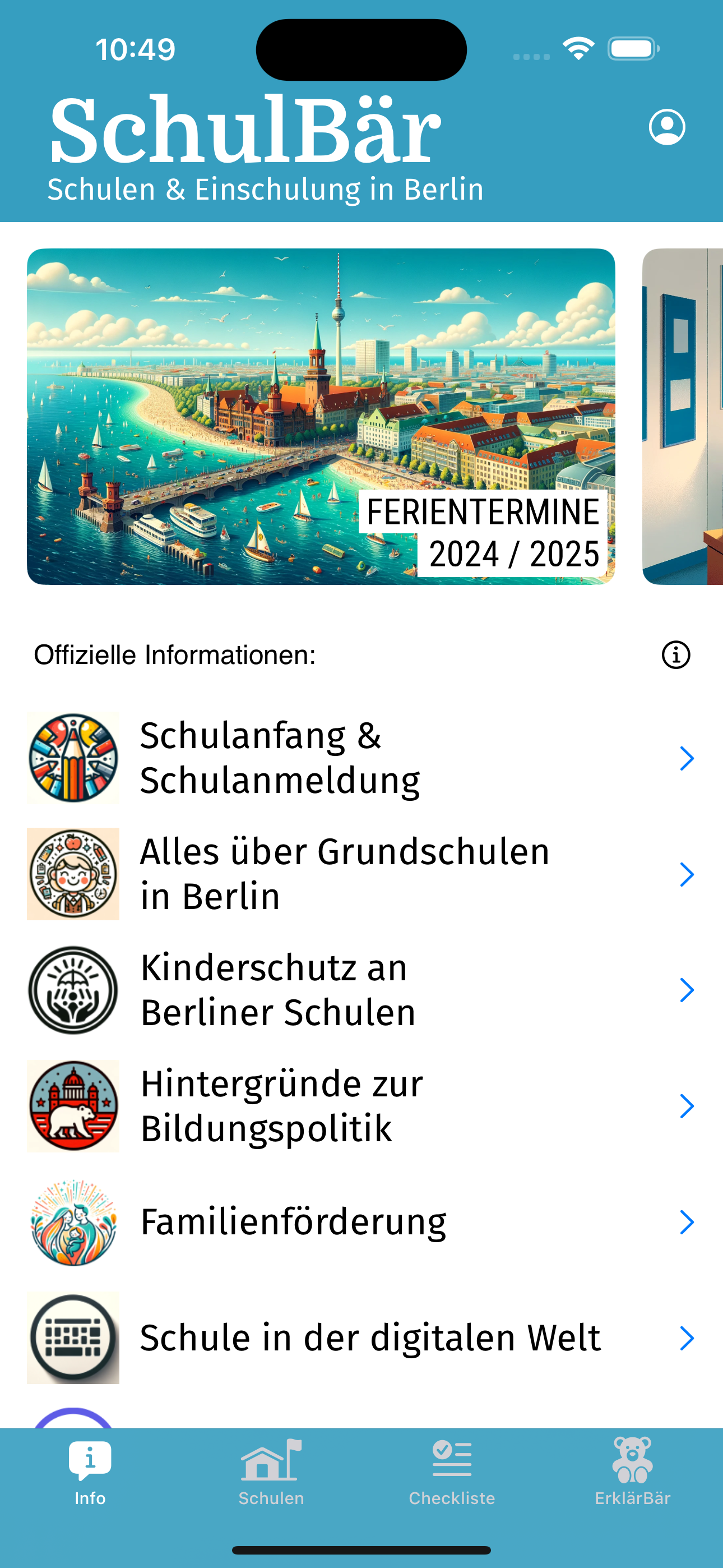The image size is (723, 1568).
Task: Open the Checkliste tab
Action: [452, 1473]
